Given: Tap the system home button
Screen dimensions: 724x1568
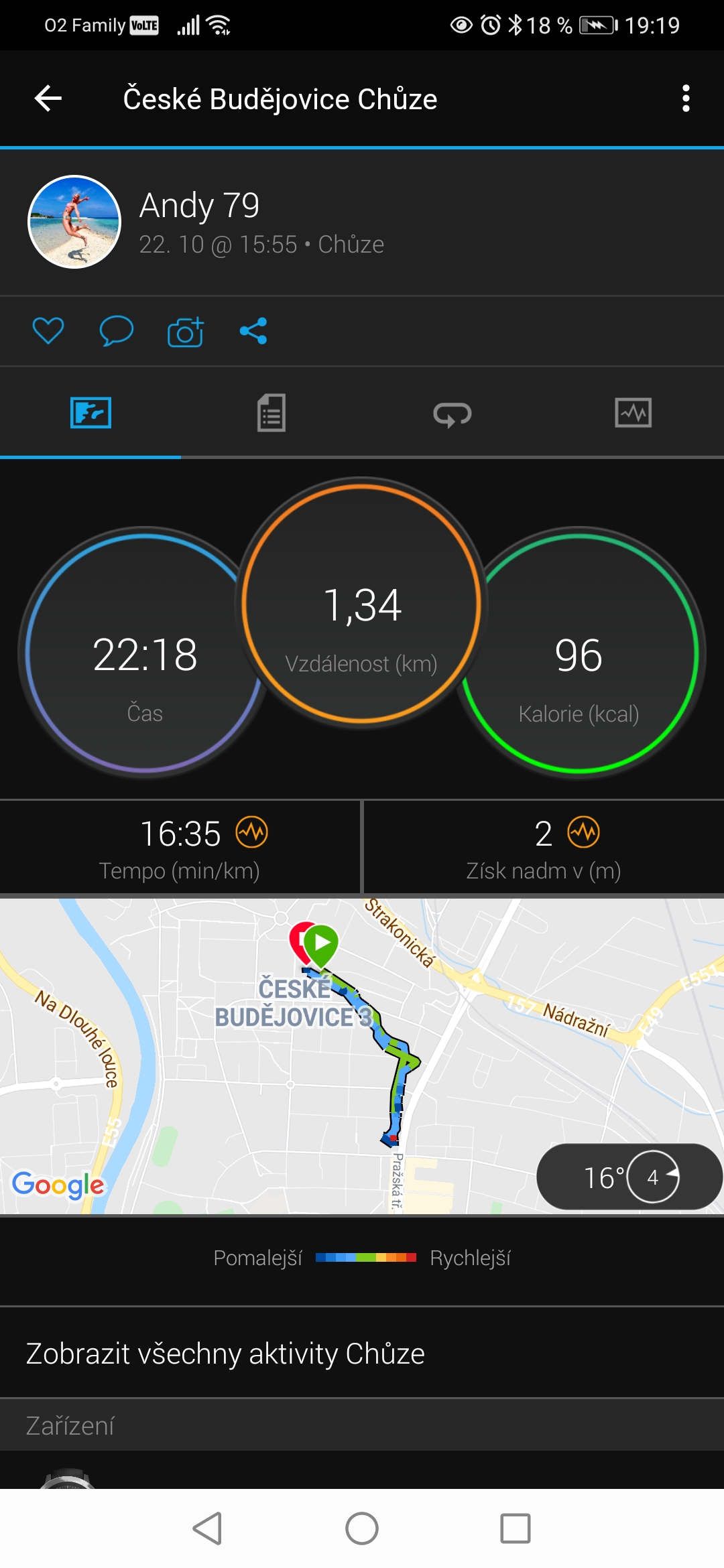Looking at the screenshot, I should (362, 1528).
